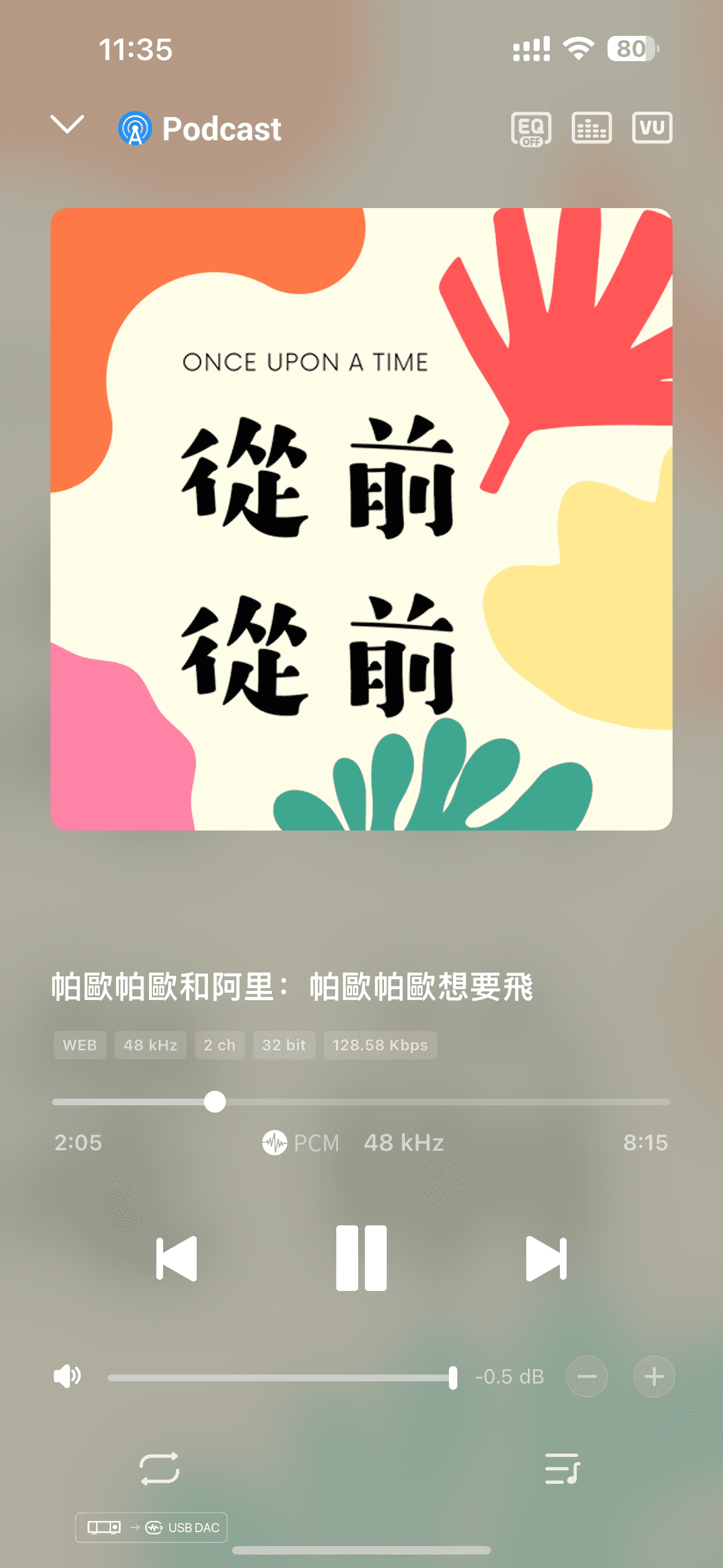Skip to the previous track
This screenshot has height=1568, width=723.
point(177,1258)
